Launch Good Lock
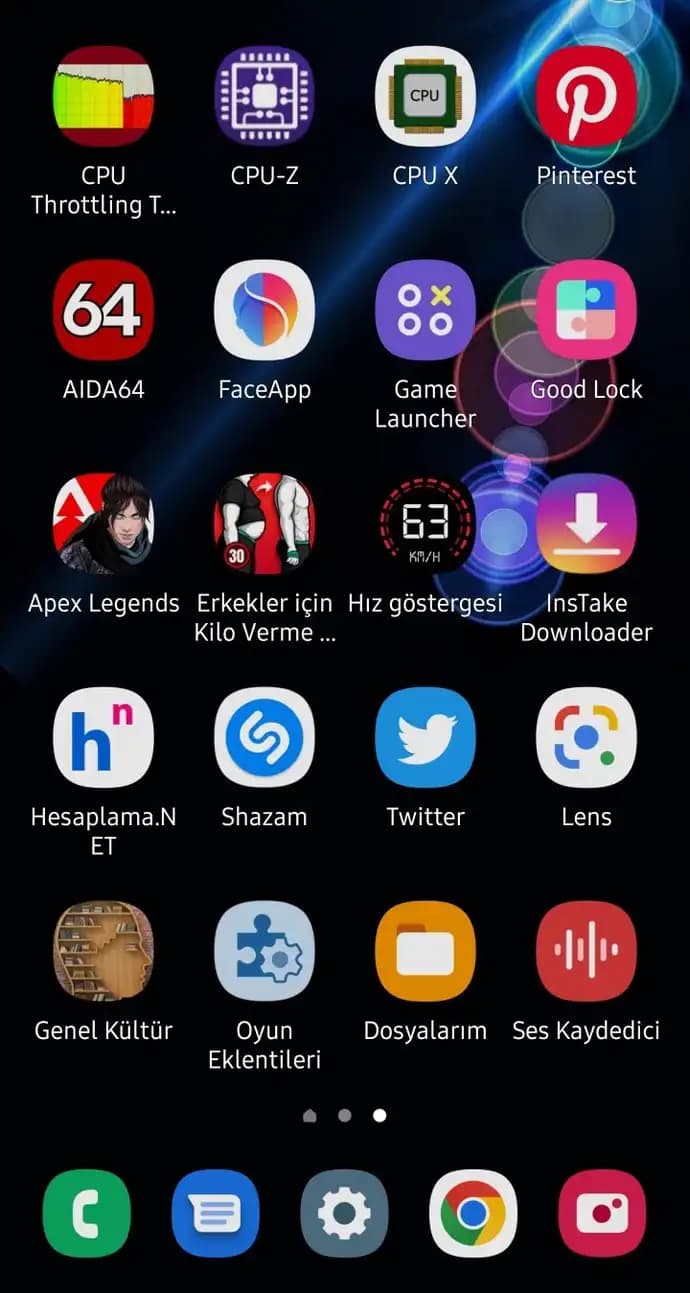This screenshot has height=1293, width=690. pos(586,311)
